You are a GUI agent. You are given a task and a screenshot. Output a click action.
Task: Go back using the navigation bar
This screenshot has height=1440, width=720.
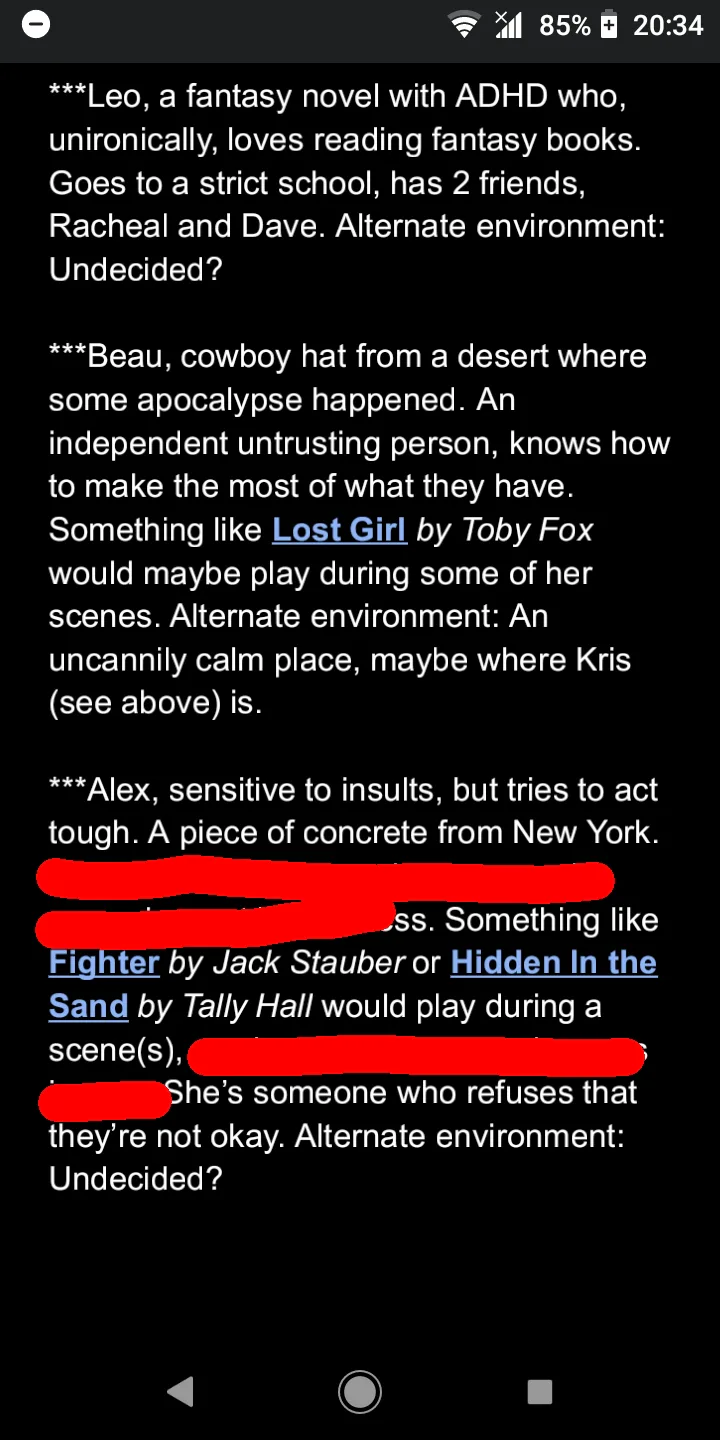[180, 1391]
